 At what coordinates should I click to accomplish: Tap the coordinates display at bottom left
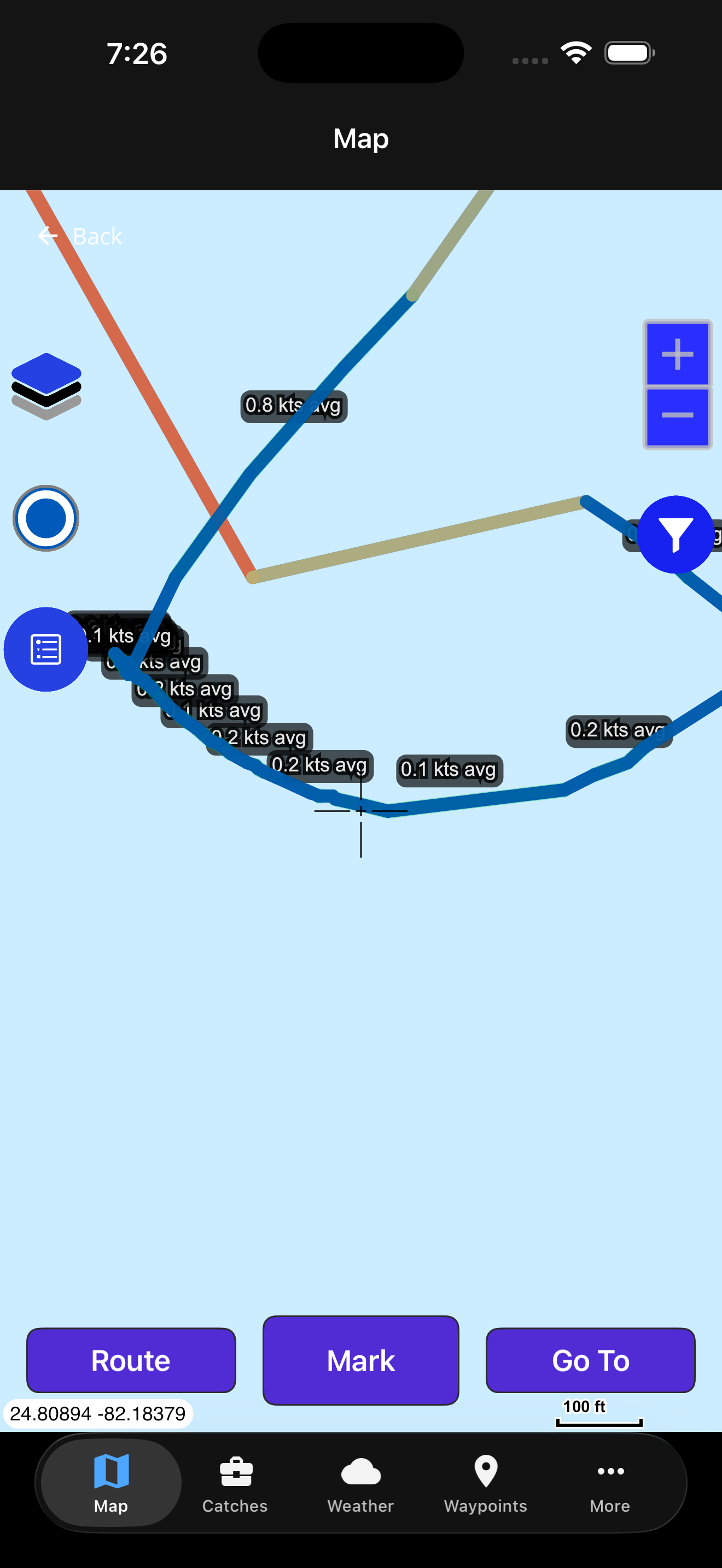[98, 1414]
